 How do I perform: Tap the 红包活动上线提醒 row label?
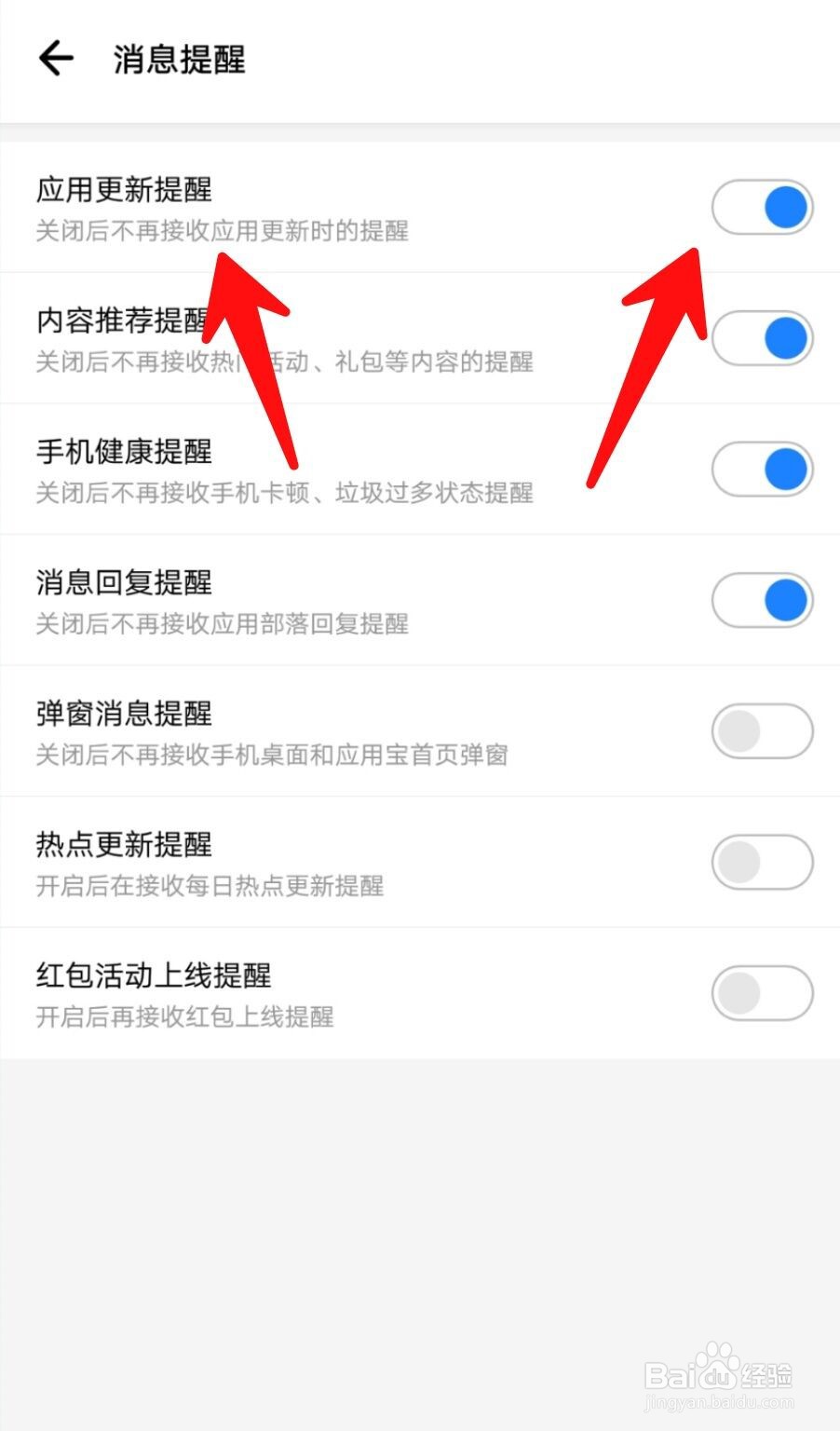click(154, 976)
